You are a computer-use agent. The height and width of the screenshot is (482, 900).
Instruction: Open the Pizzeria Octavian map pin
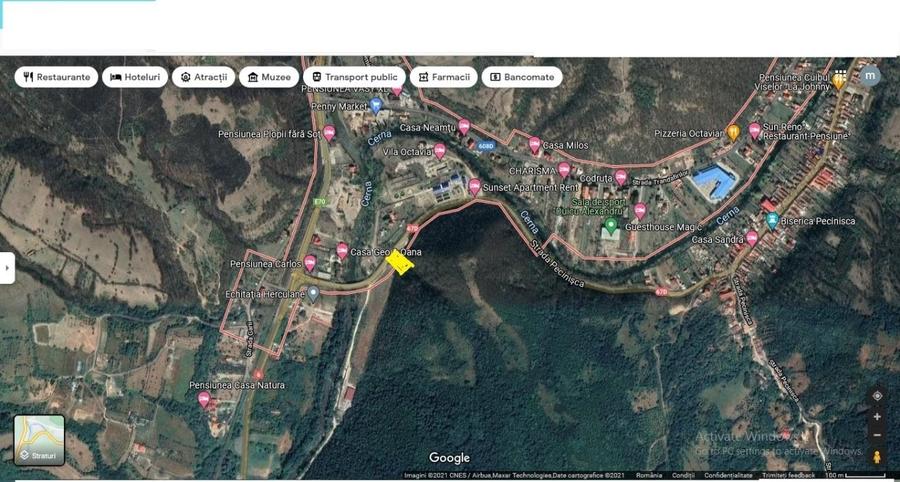733,131
